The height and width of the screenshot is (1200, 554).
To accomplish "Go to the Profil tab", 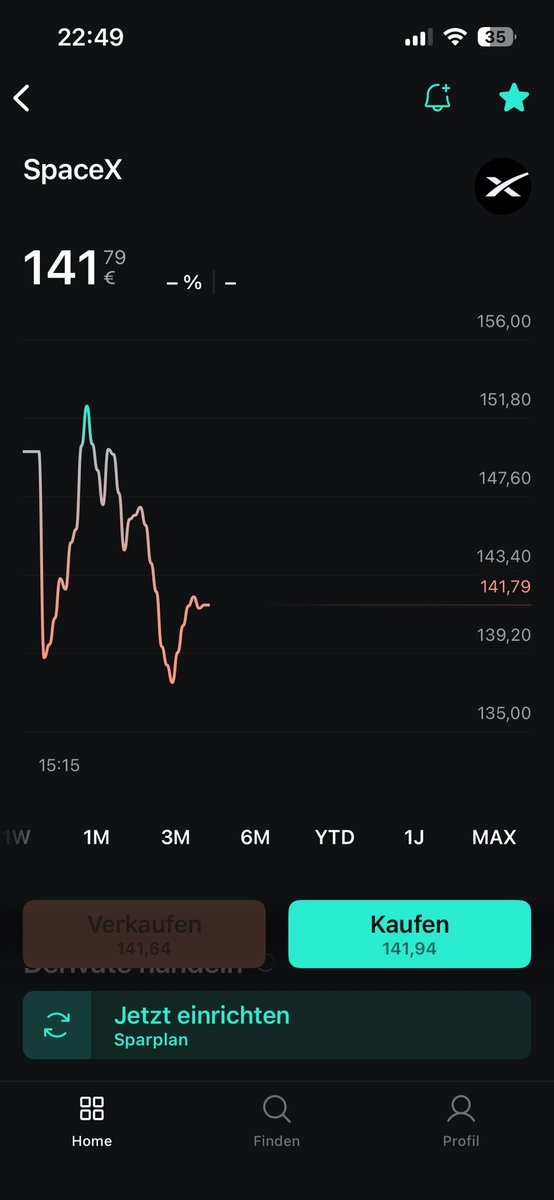I will tap(461, 1121).
